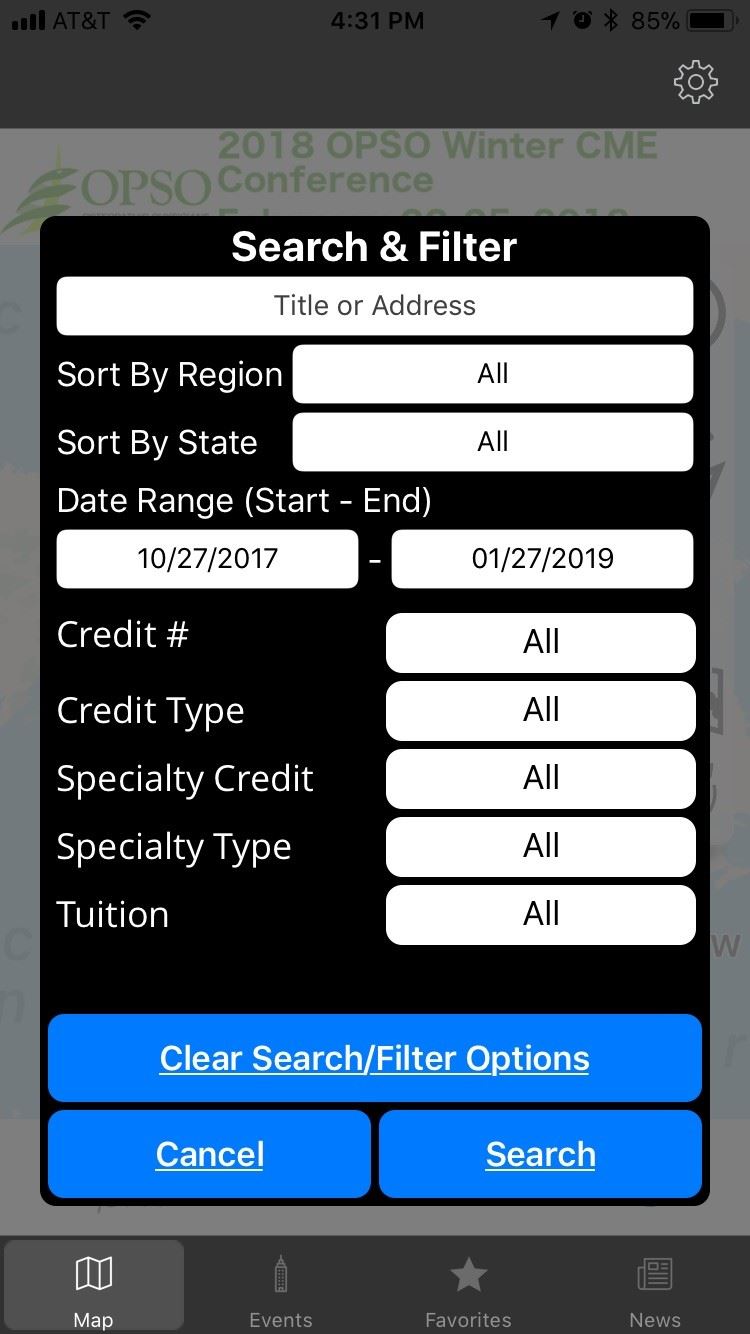Viewport: 750px width, 1334px height.
Task: Open the Sort By State picker
Action: click(x=493, y=442)
